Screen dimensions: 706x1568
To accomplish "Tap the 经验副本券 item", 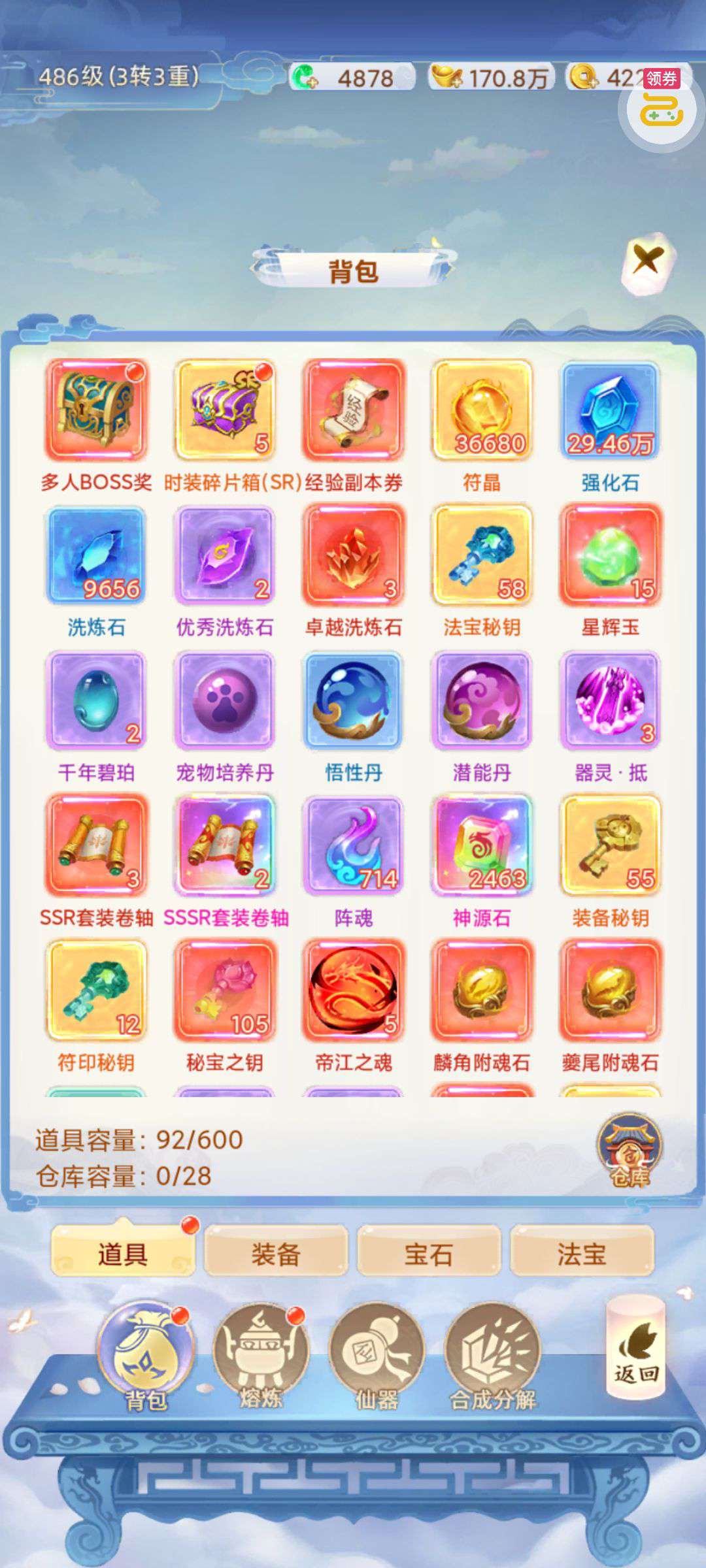I will click(x=353, y=410).
